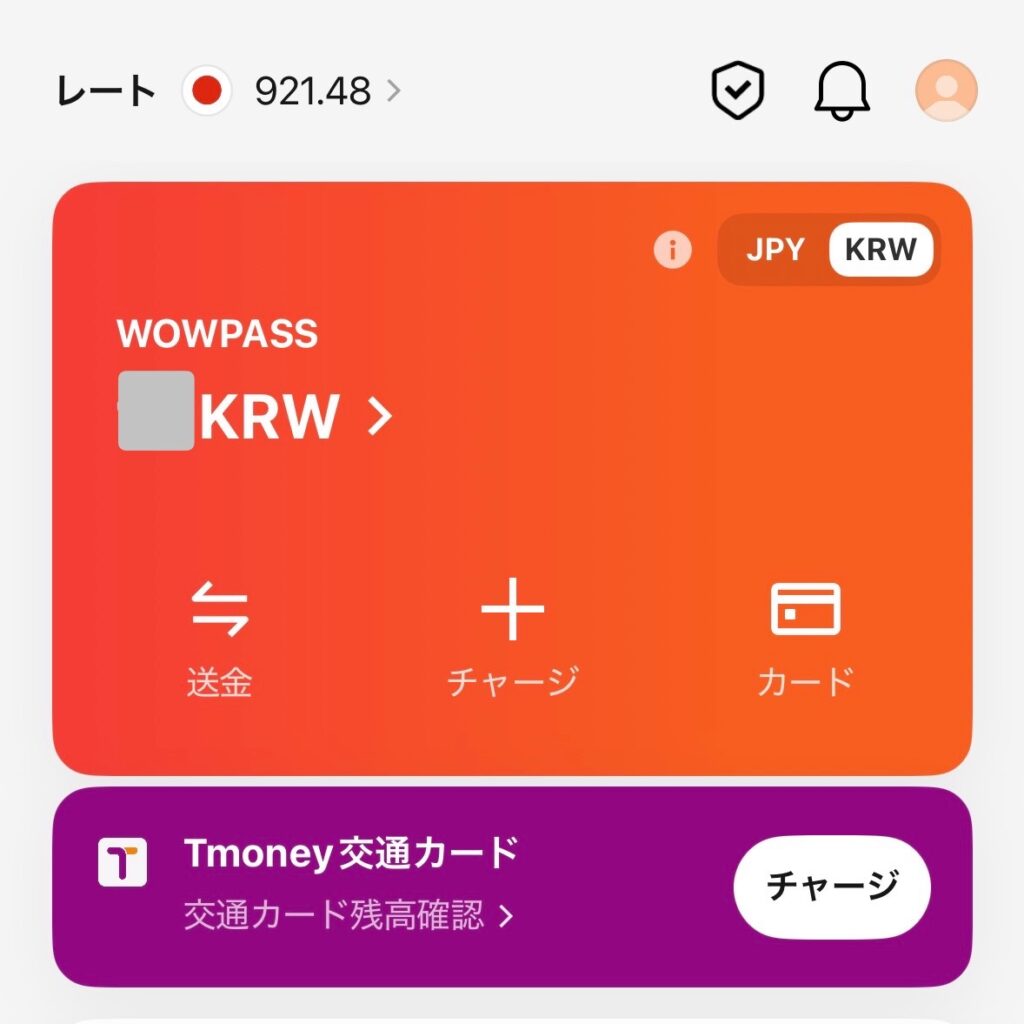Open the exchange rate details
The height and width of the screenshot is (1024, 1024).
click(x=312, y=92)
